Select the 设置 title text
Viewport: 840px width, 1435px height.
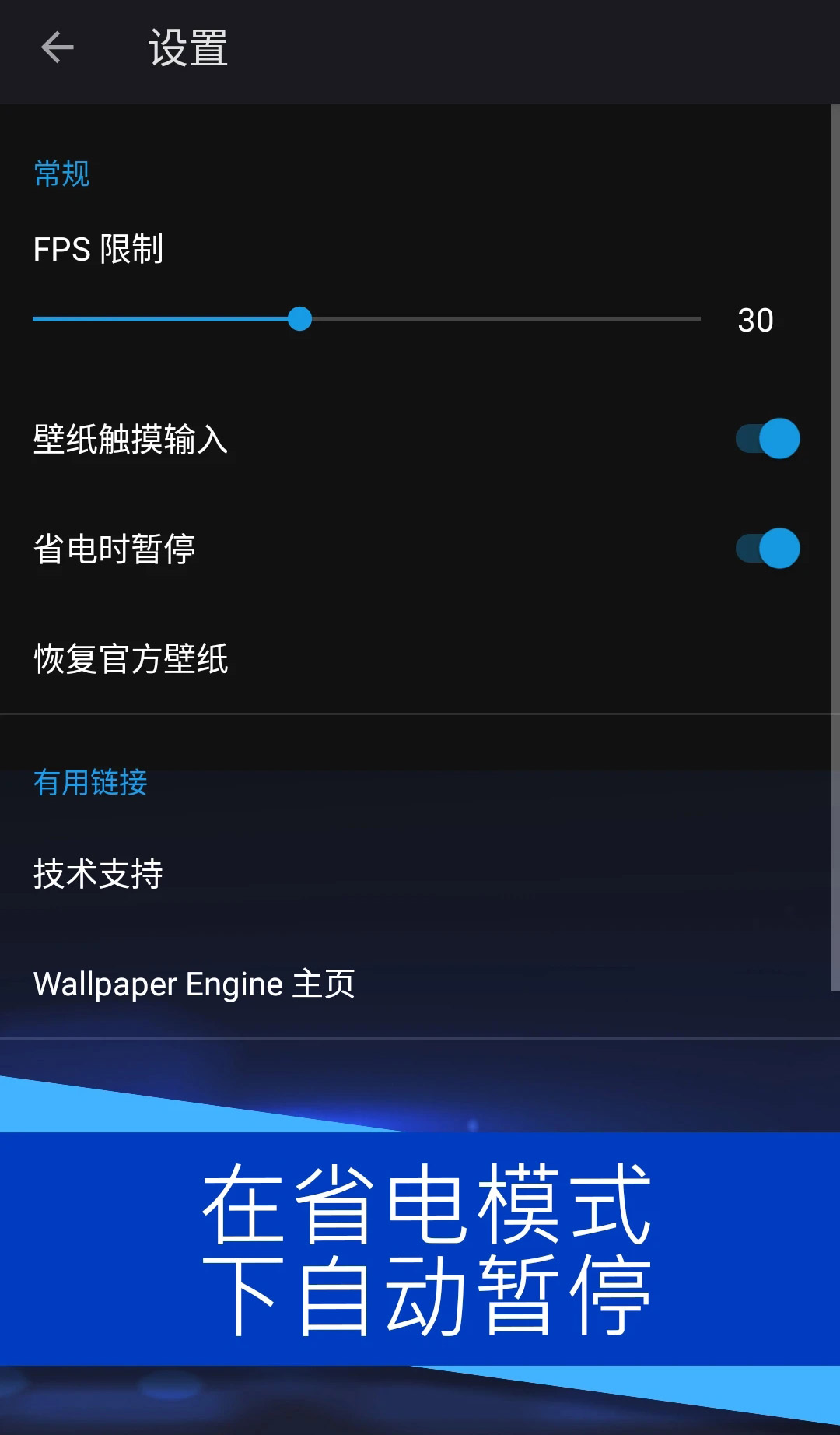point(187,48)
